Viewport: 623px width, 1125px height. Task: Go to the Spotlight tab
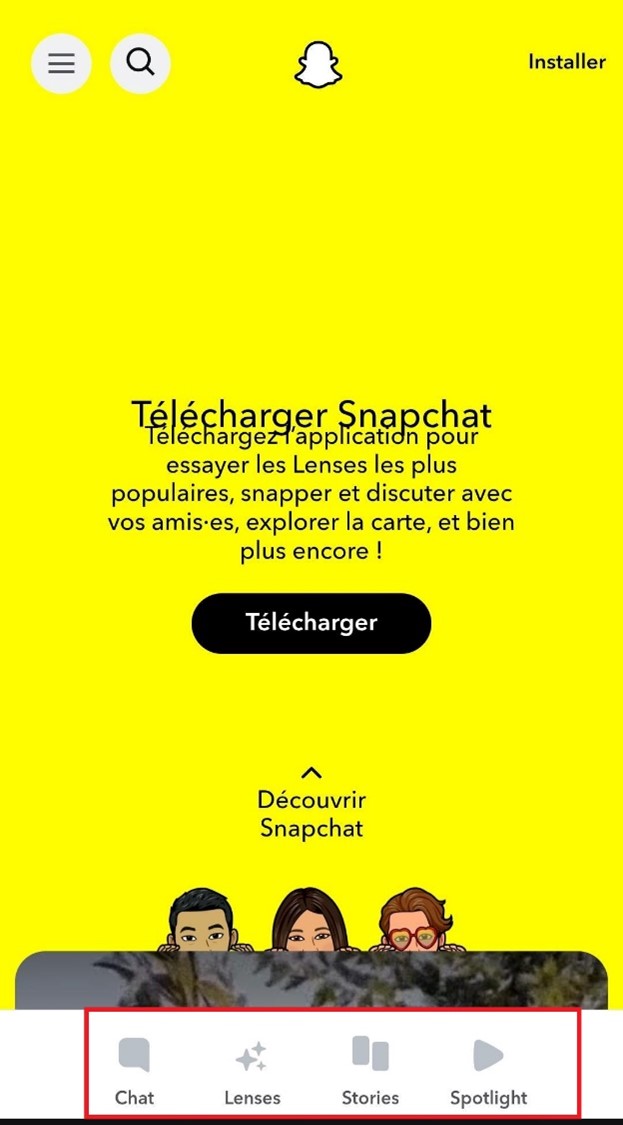[488, 1071]
